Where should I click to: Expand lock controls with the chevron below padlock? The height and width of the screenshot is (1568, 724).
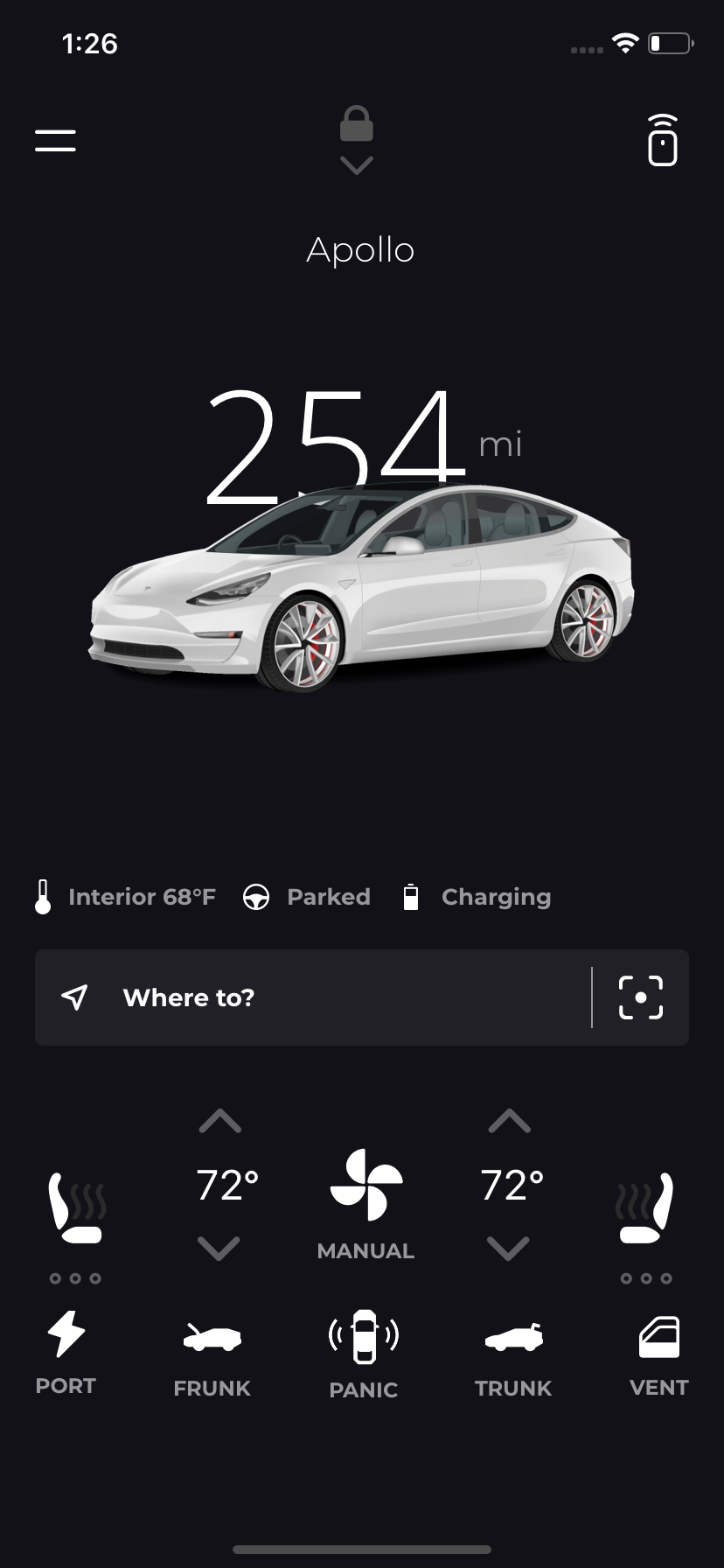click(357, 164)
